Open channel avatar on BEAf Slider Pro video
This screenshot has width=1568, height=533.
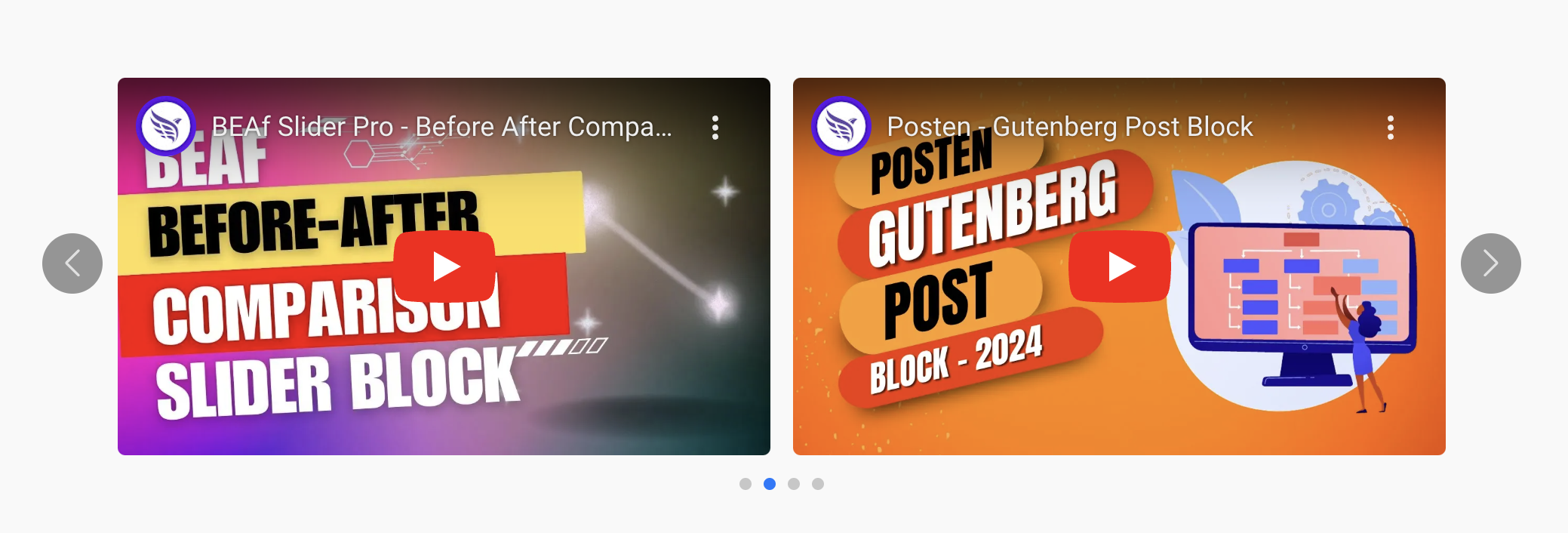pos(167,126)
